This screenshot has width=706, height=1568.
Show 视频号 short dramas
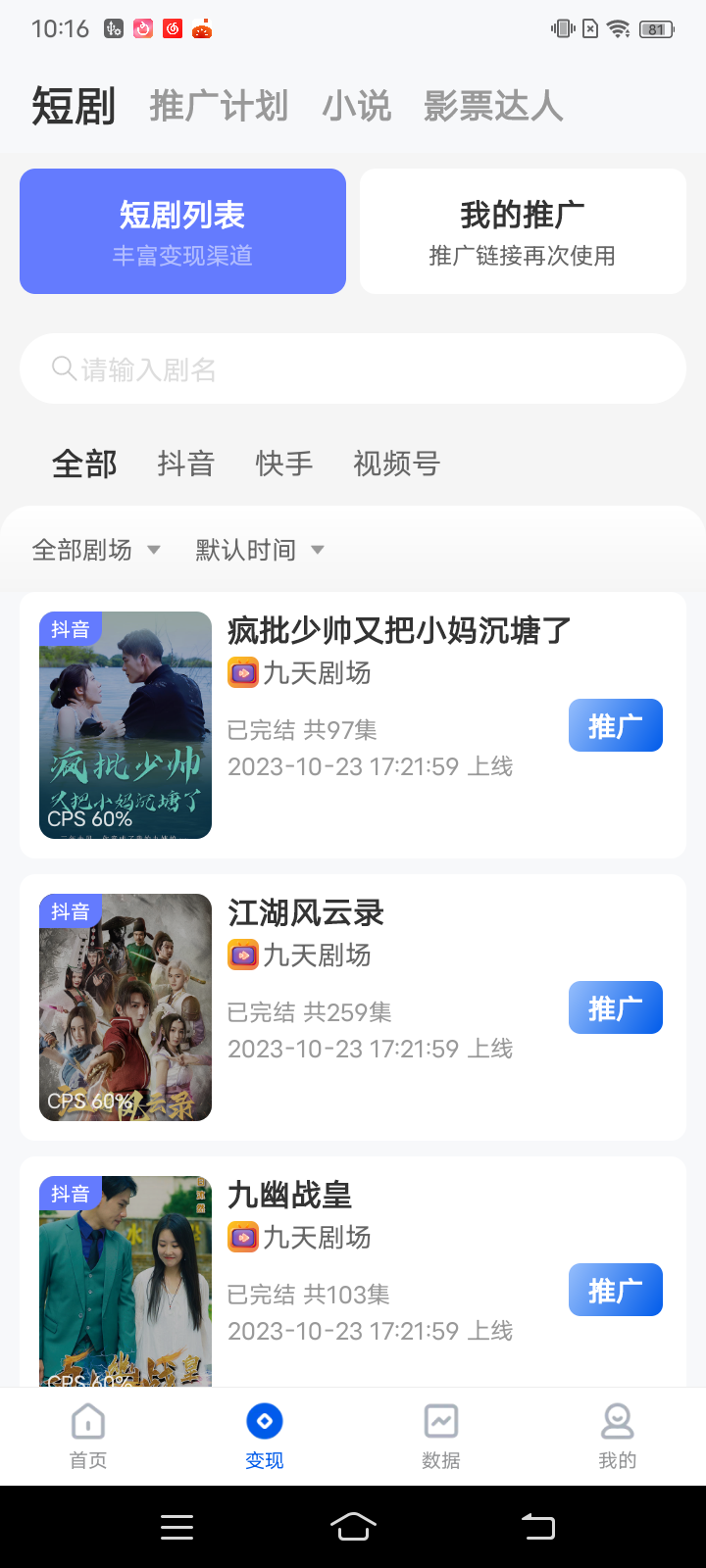[396, 463]
